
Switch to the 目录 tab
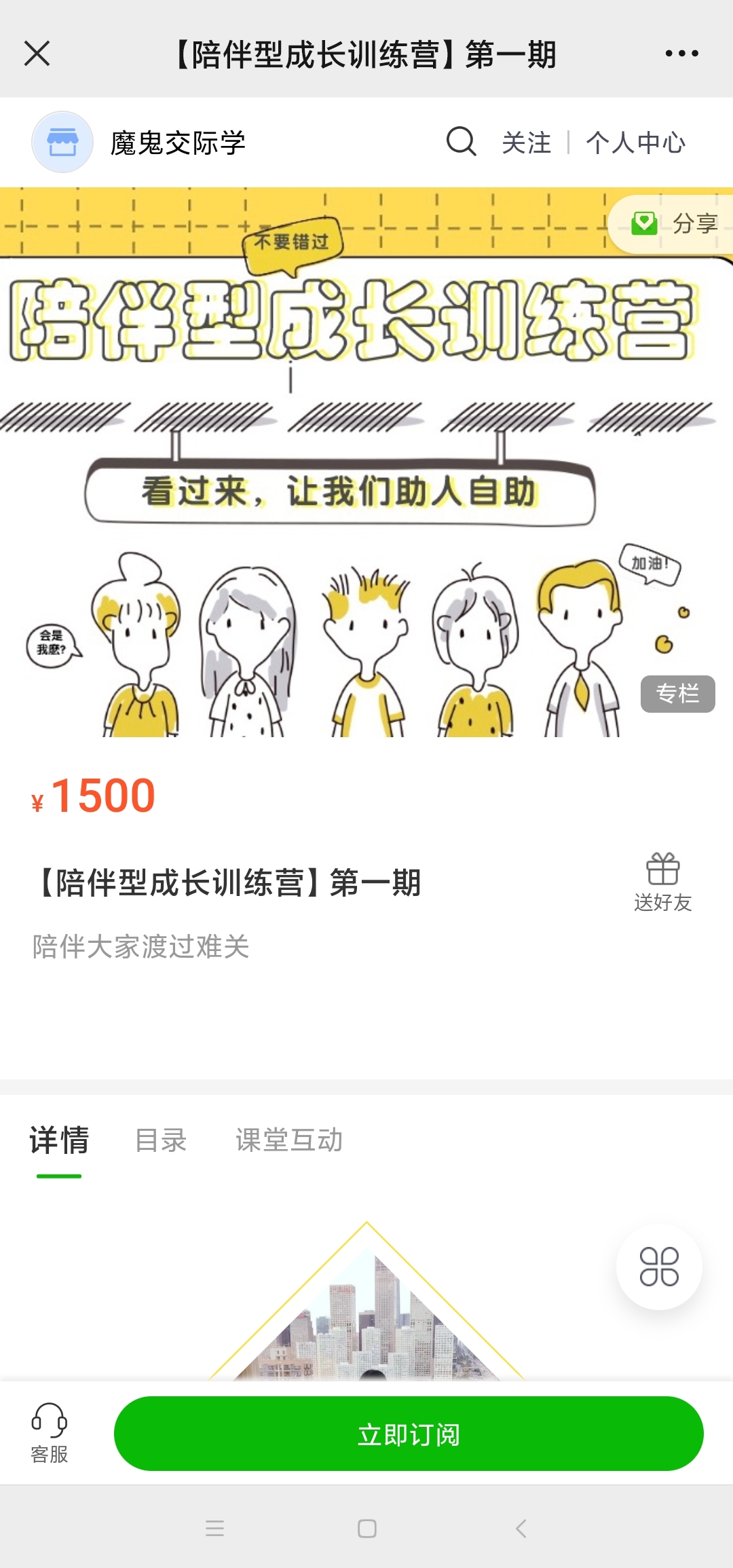161,1140
